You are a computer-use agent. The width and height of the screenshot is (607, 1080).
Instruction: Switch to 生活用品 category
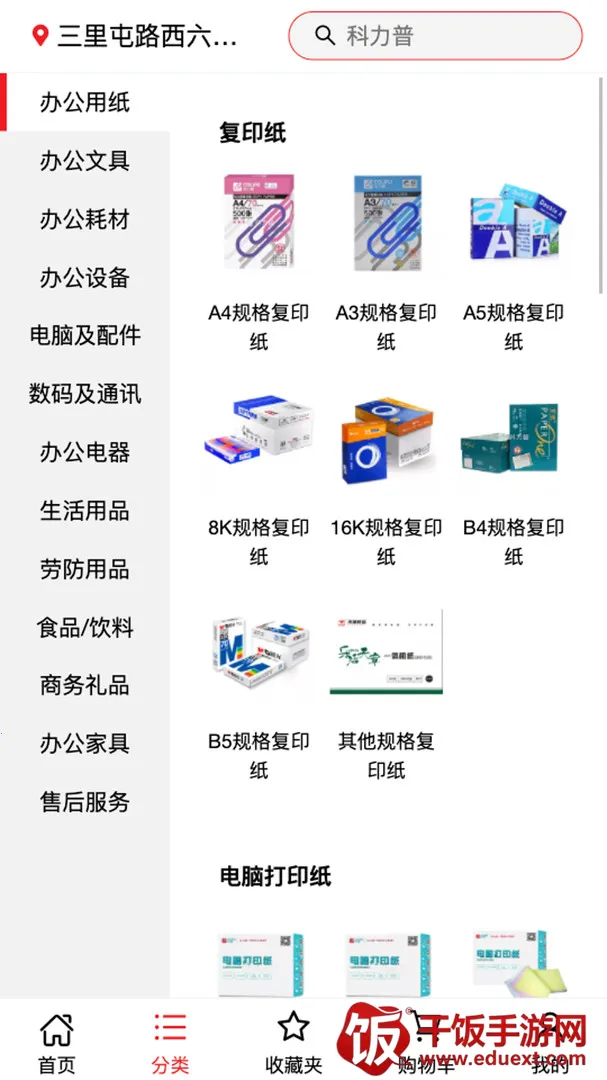[85, 511]
